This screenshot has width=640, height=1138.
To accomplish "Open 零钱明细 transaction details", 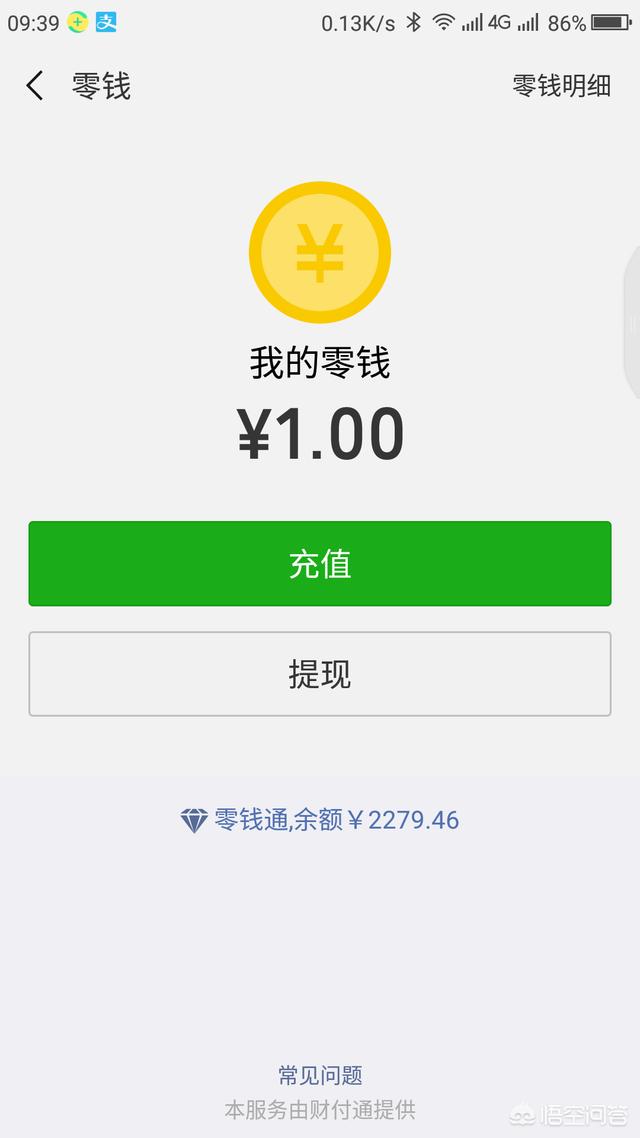I will pos(562,86).
